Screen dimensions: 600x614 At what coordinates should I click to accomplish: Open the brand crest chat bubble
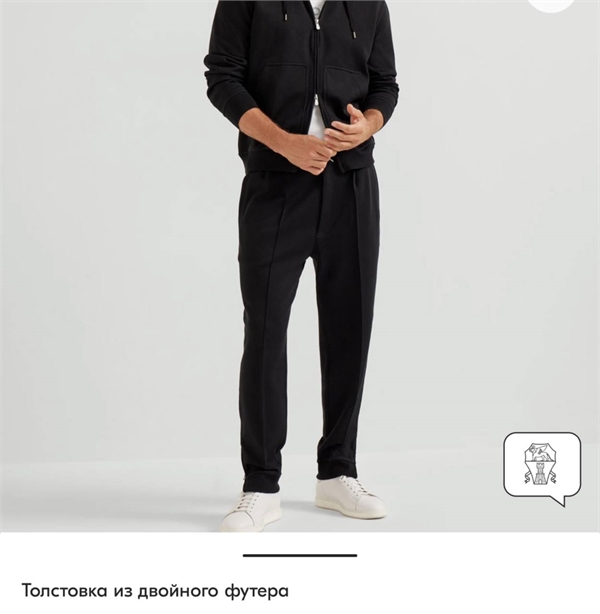tap(541, 467)
